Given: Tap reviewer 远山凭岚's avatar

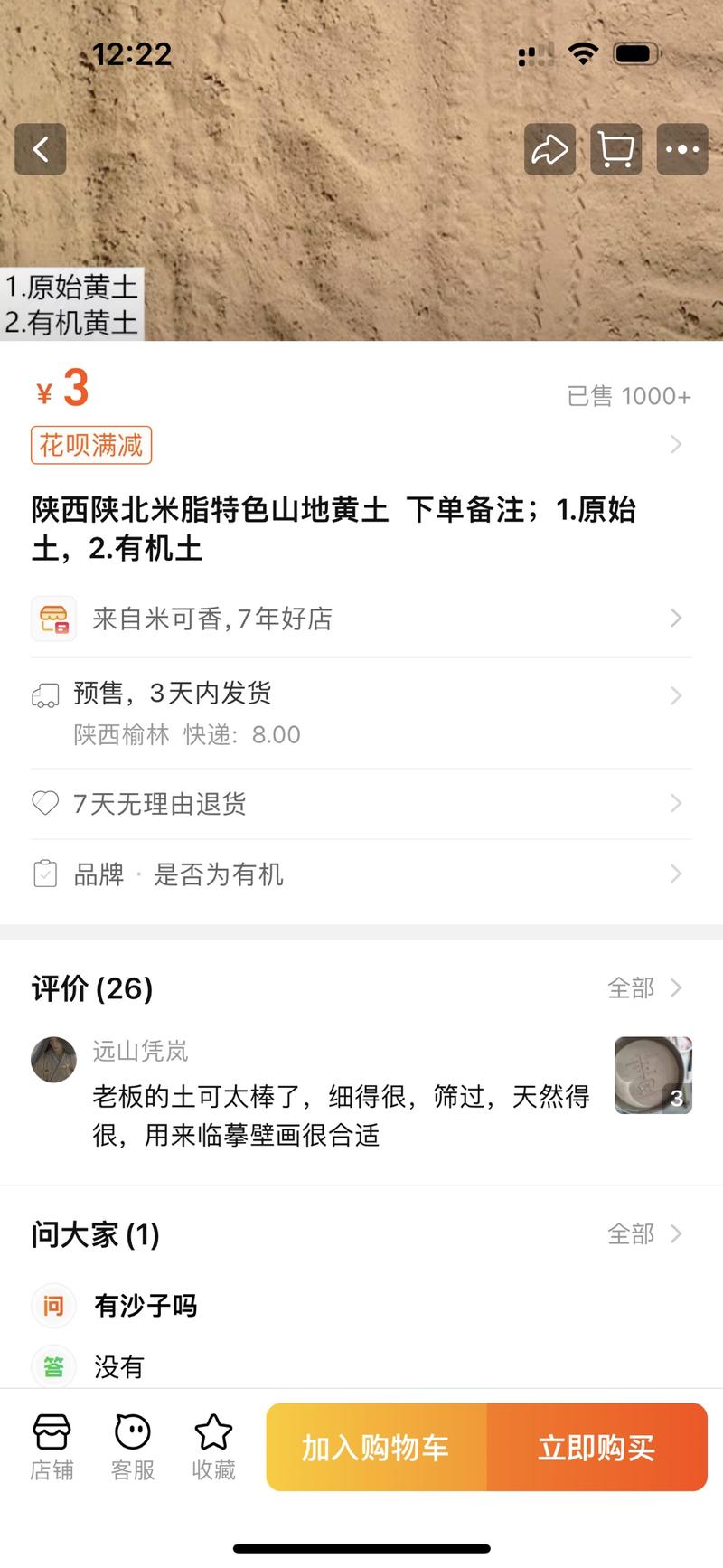Looking at the screenshot, I should click(53, 1060).
